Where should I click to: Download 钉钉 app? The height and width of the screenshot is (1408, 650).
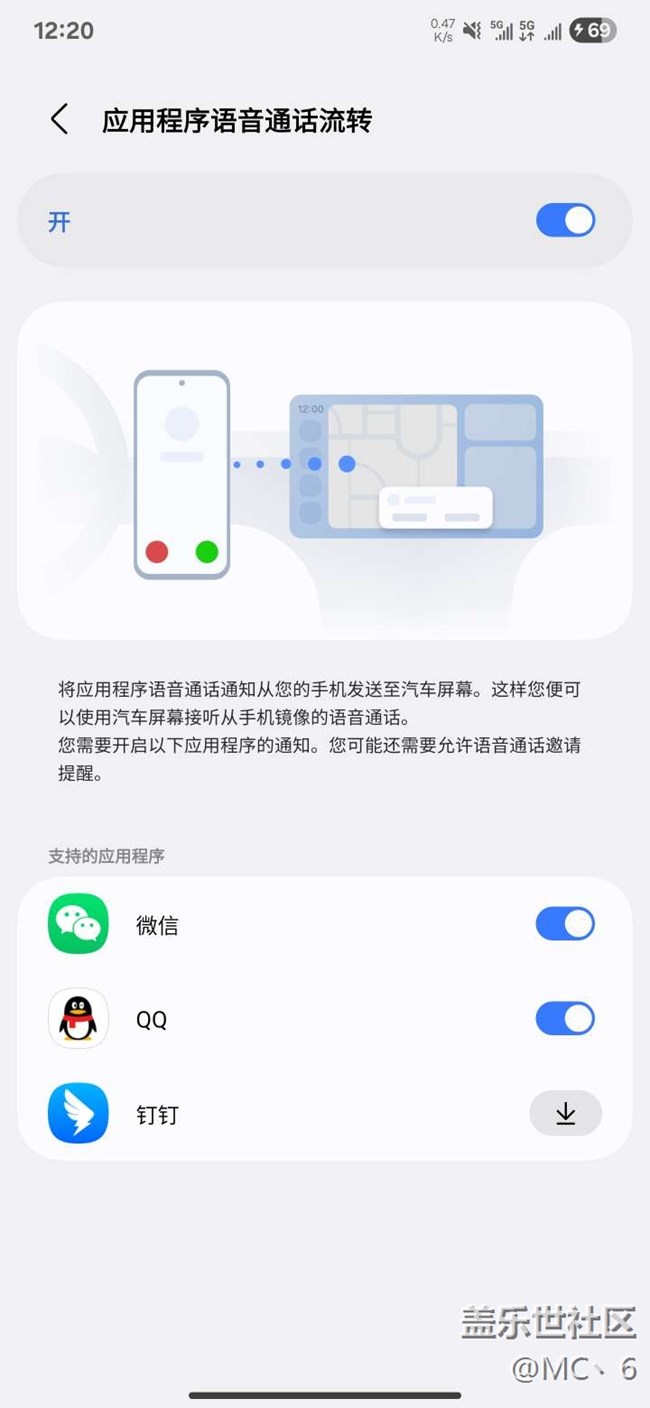point(565,1113)
